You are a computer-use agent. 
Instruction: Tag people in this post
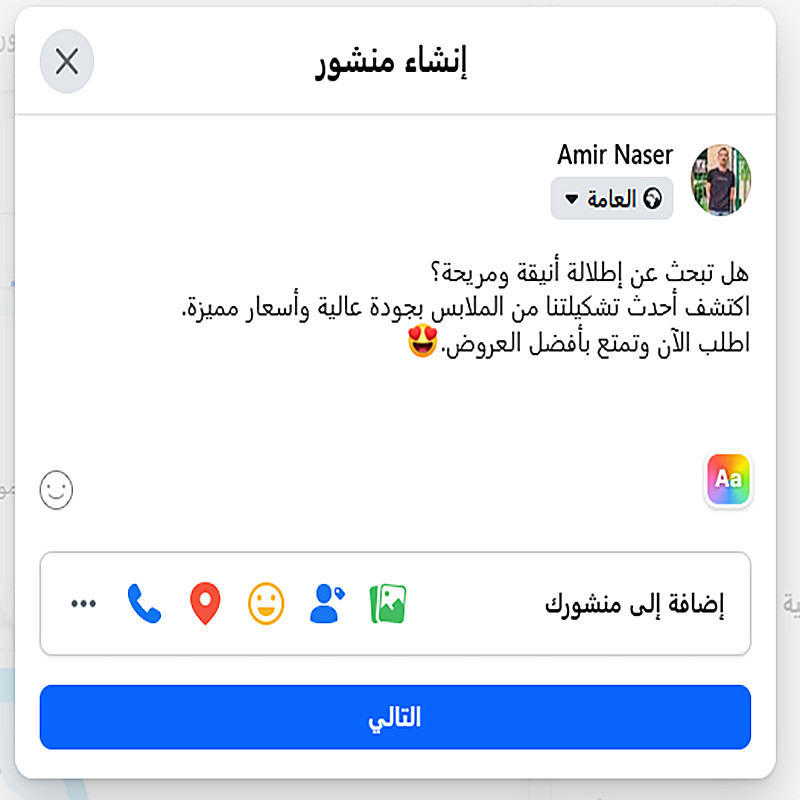click(327, 604)
